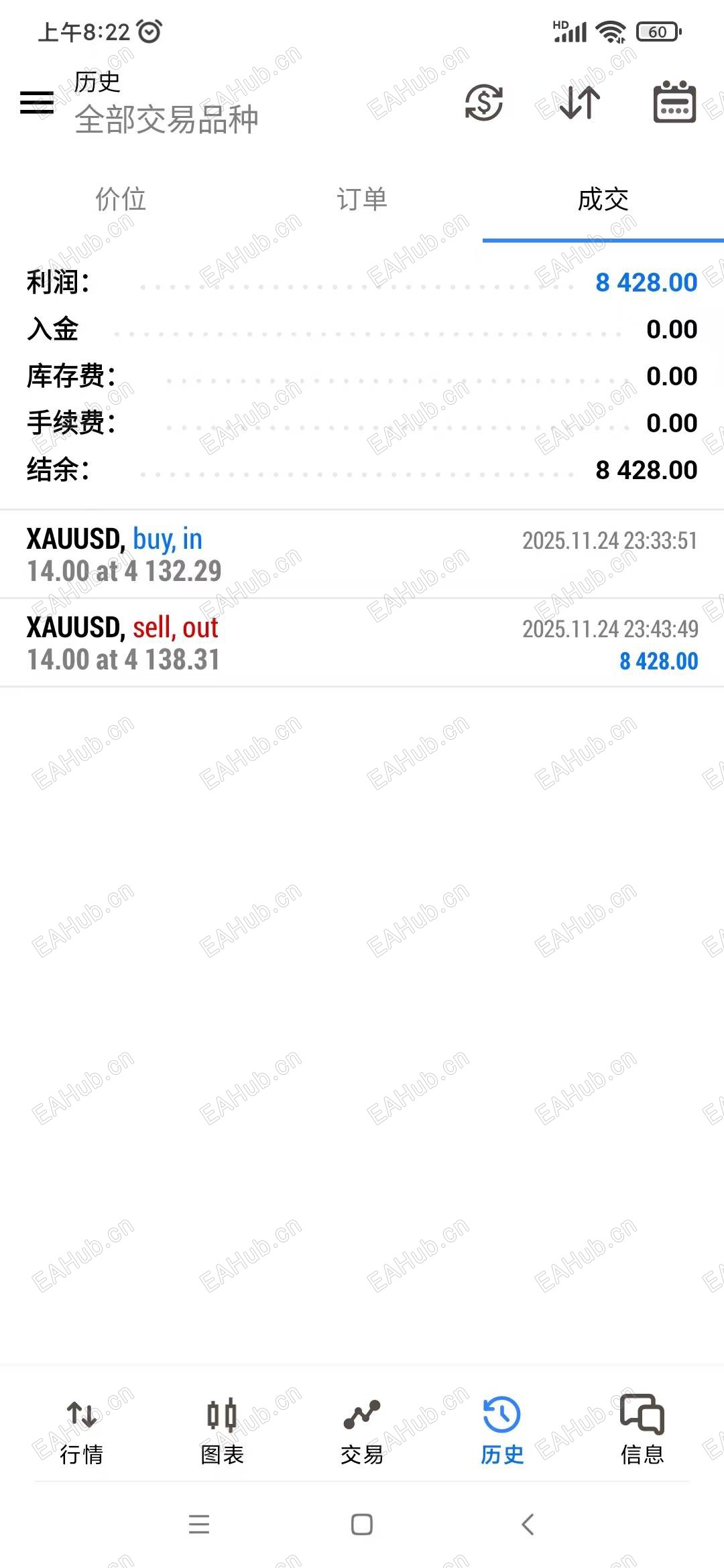Tap the system home button

pyautogui.click(x=362, y=1524)
